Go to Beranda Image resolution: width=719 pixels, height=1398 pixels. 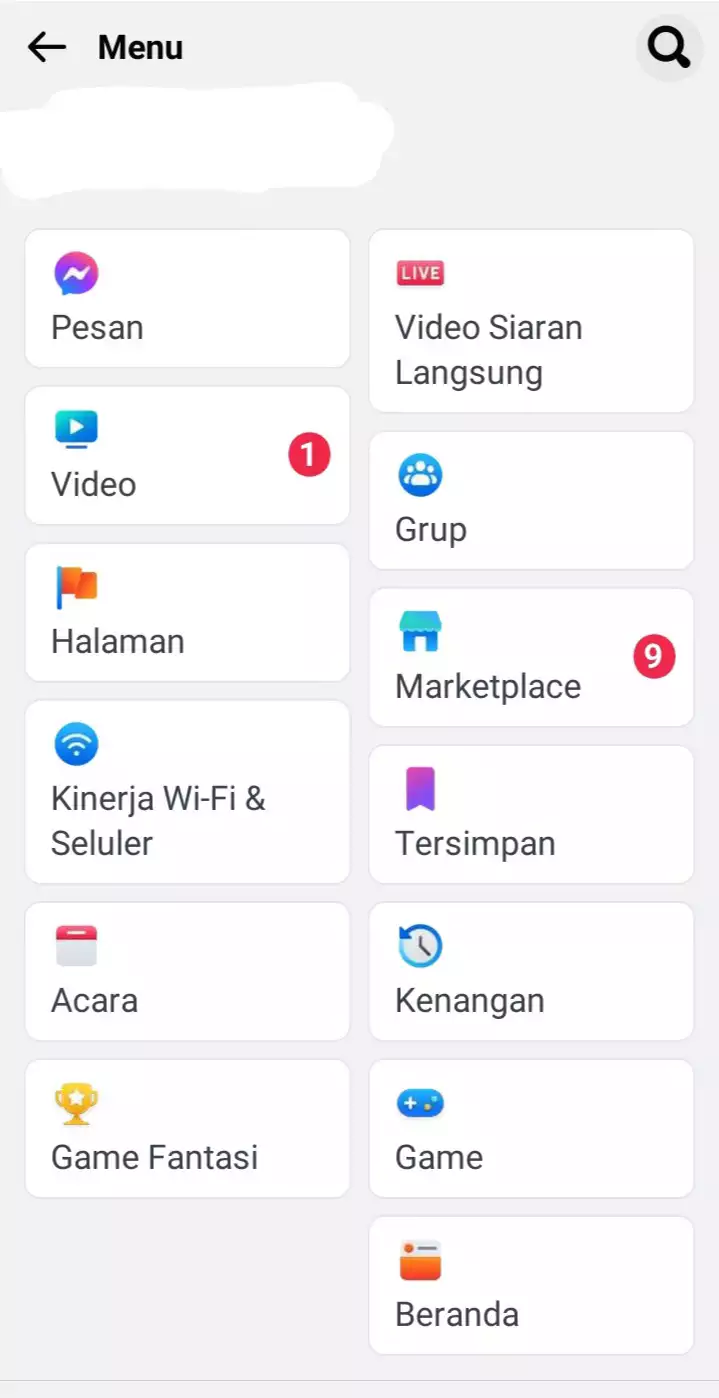(531, 1285)
